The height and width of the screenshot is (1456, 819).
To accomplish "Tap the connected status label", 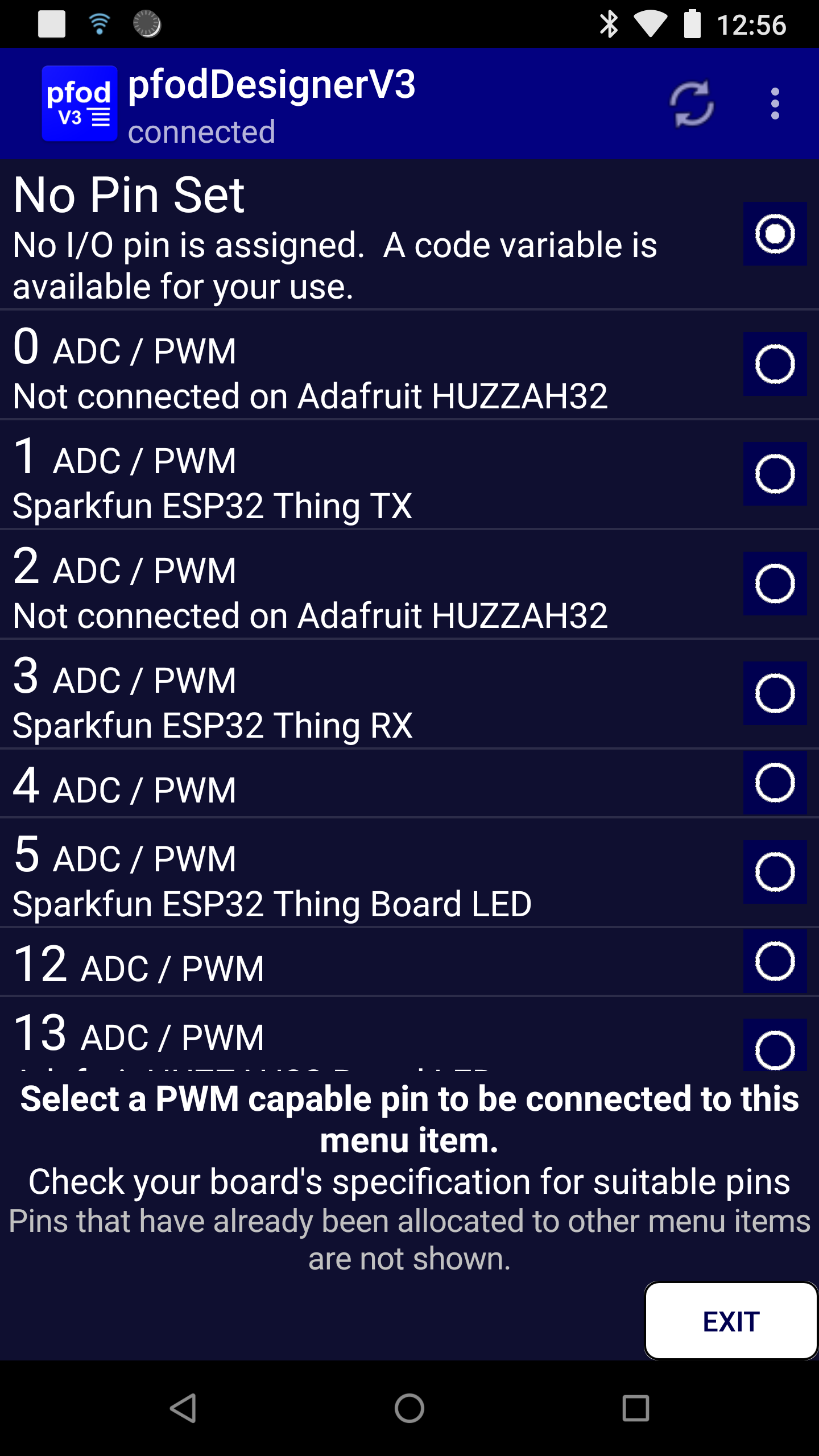I will pyautogui.click(x=201, y=131).
